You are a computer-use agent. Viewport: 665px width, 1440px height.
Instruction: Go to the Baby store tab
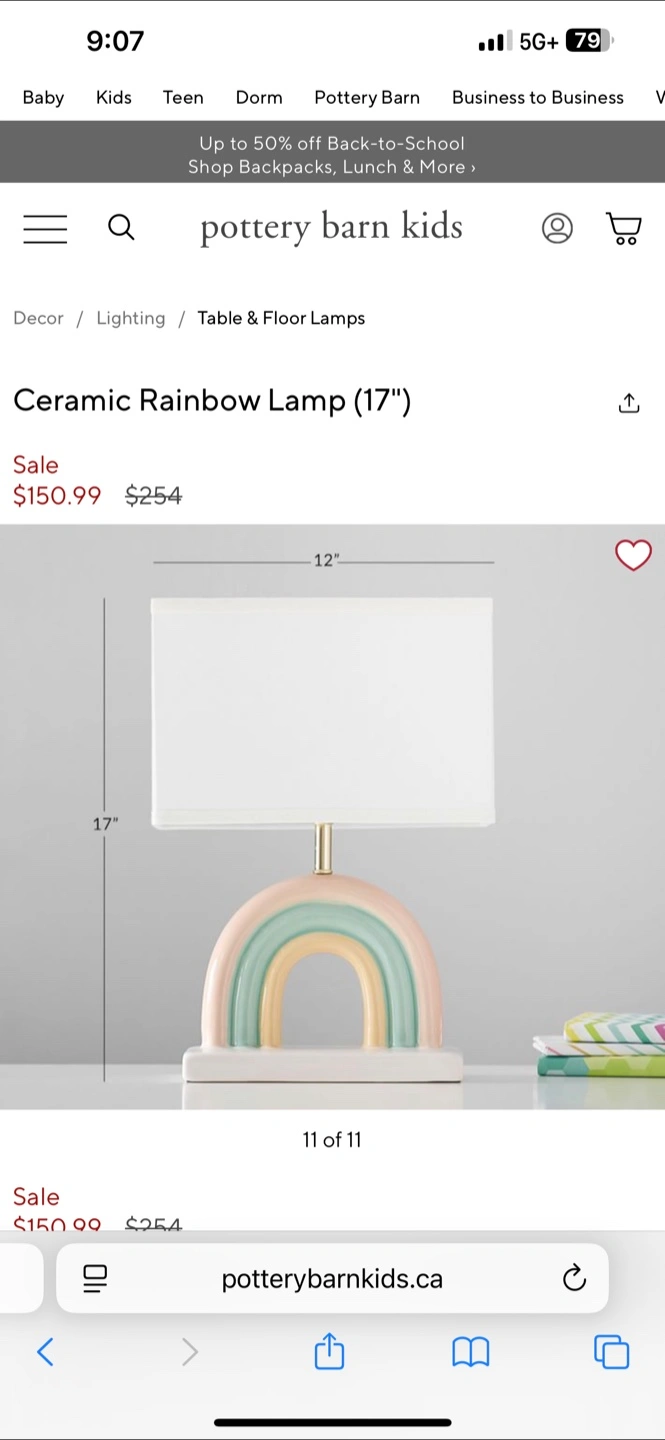(43, 97)
